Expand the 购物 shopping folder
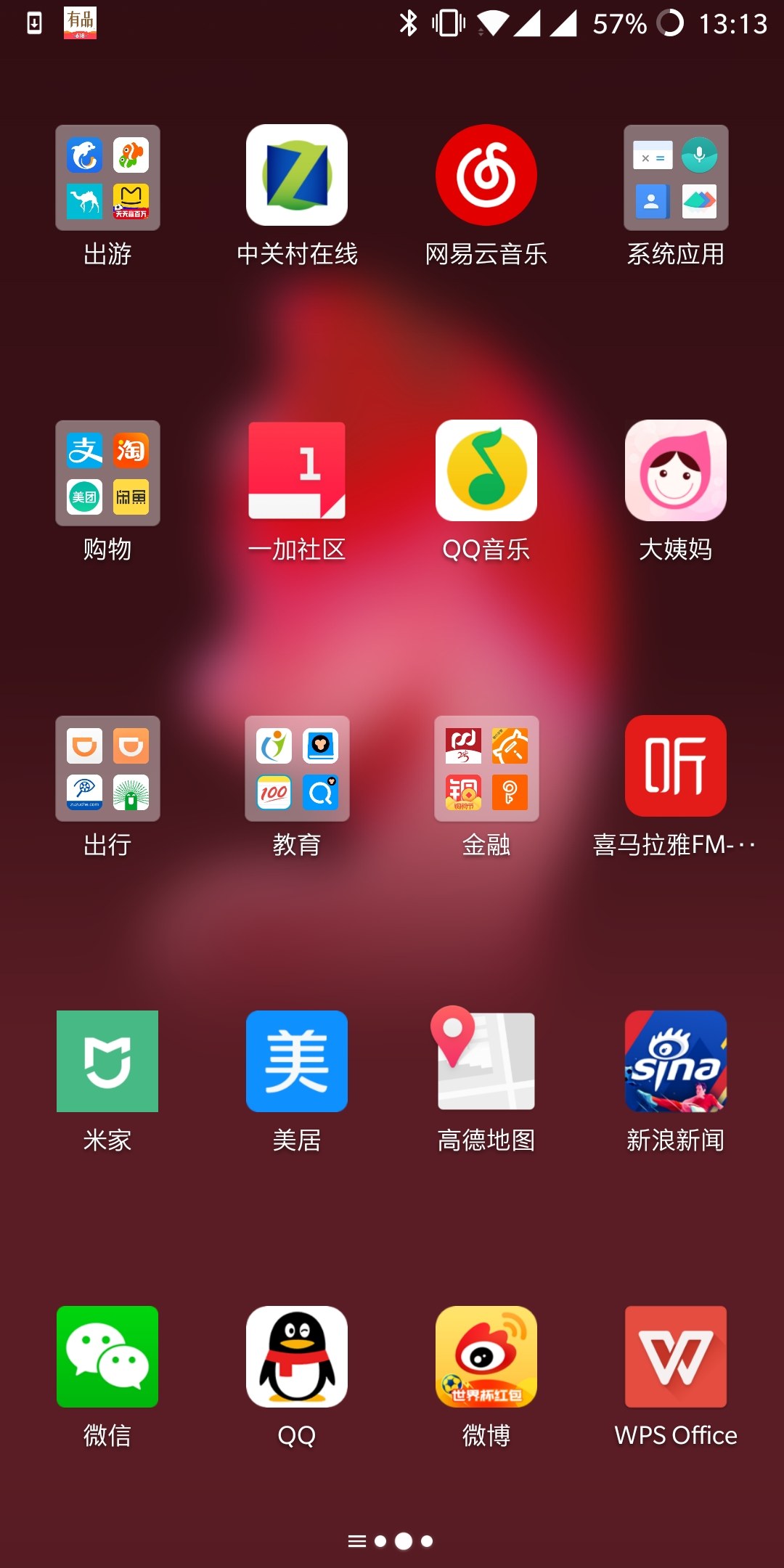784x1568 pixels. pyautogui.click(x=107, y=473)
